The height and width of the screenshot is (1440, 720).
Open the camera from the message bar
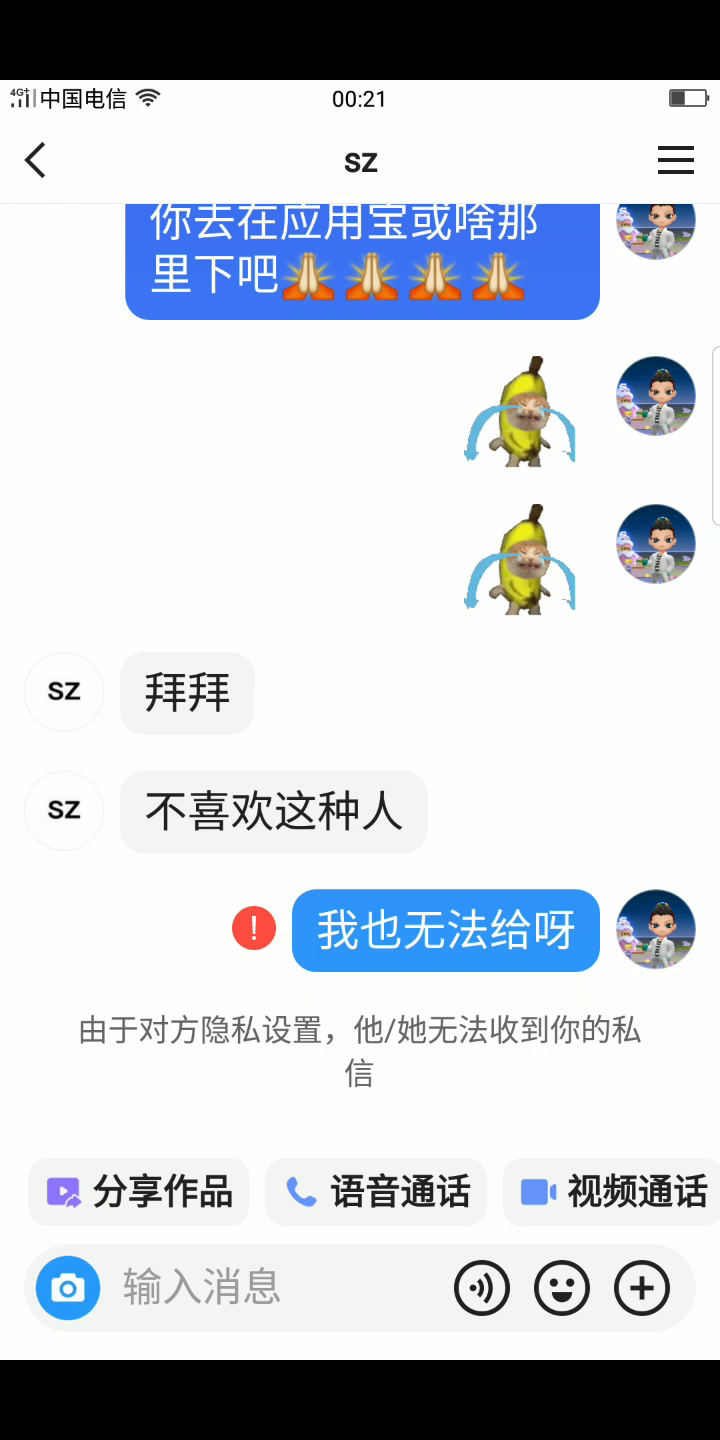pos(68,1288)
